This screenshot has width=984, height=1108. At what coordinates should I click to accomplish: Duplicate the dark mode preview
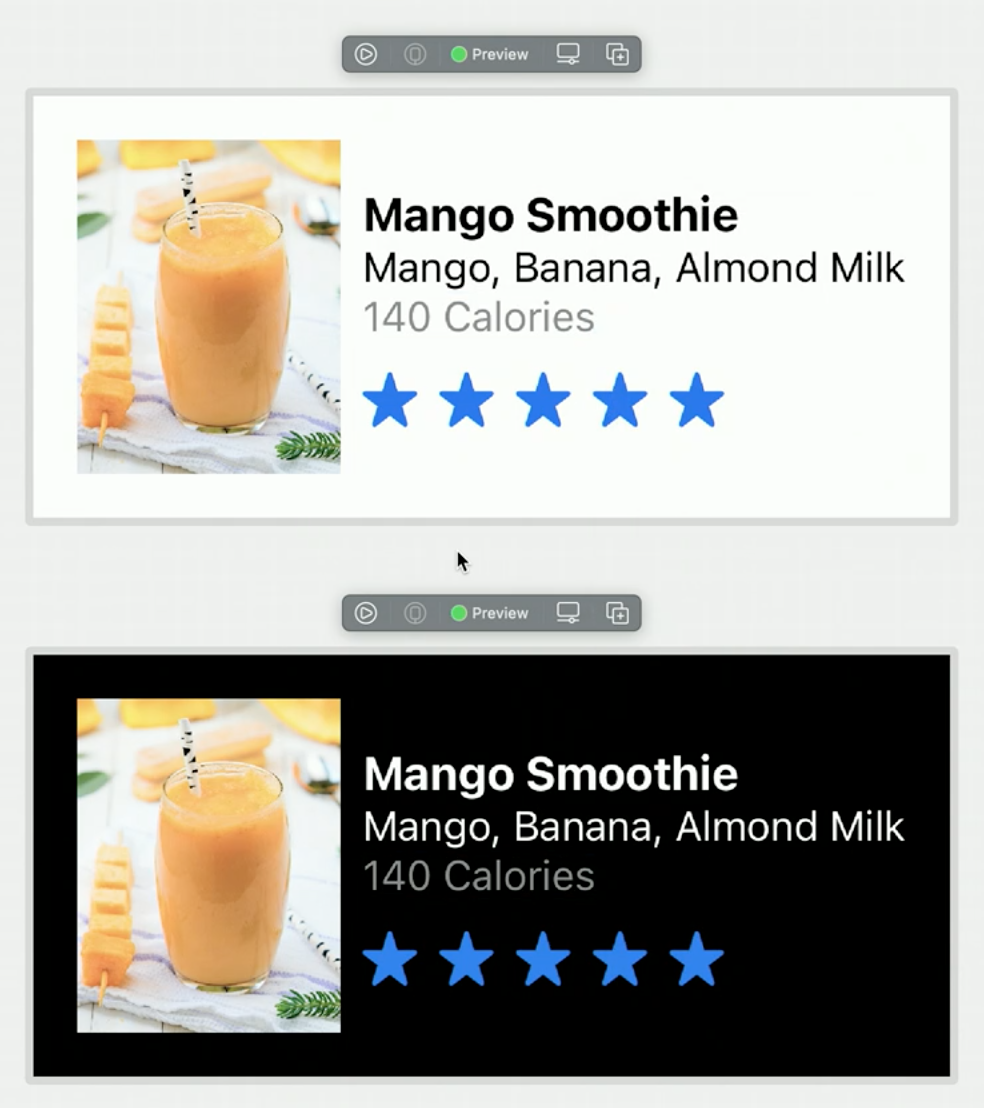pyautogui.click(x=618, y=613)
